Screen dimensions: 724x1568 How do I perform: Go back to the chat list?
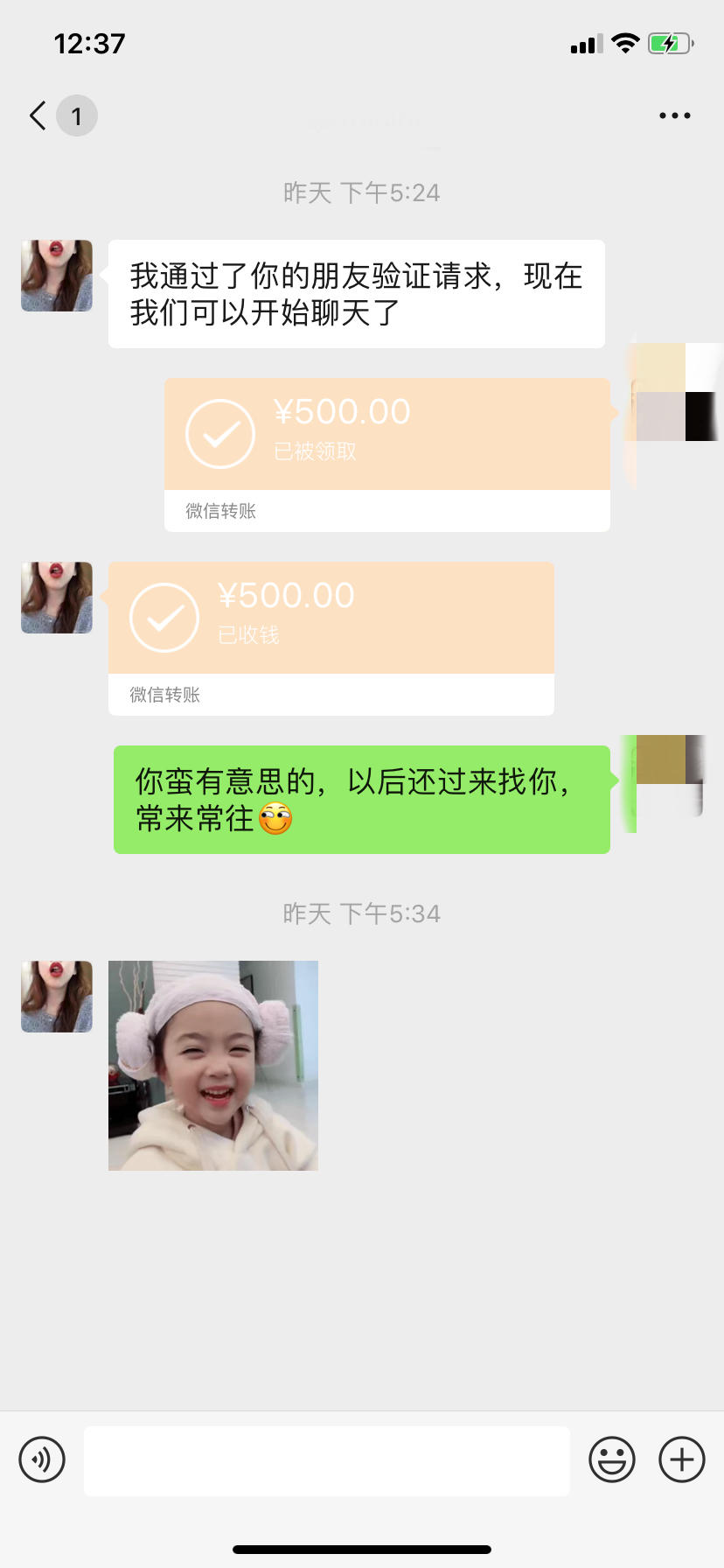(x=38, y=115)
